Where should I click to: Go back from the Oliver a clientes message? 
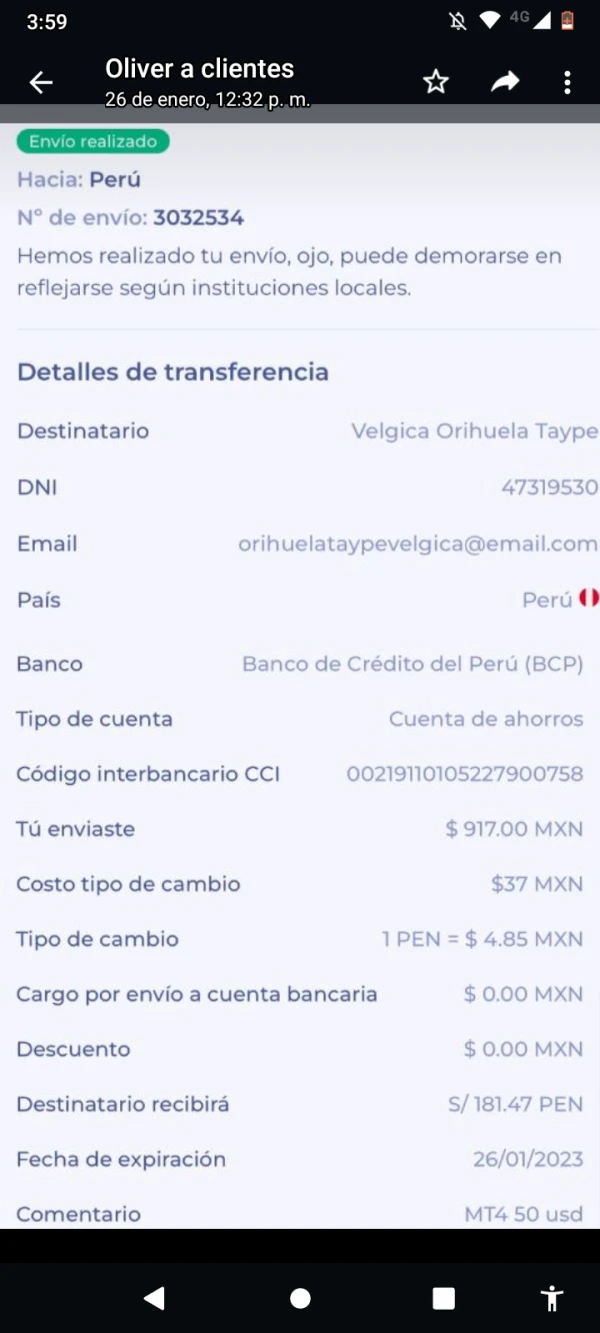[41, 82]
